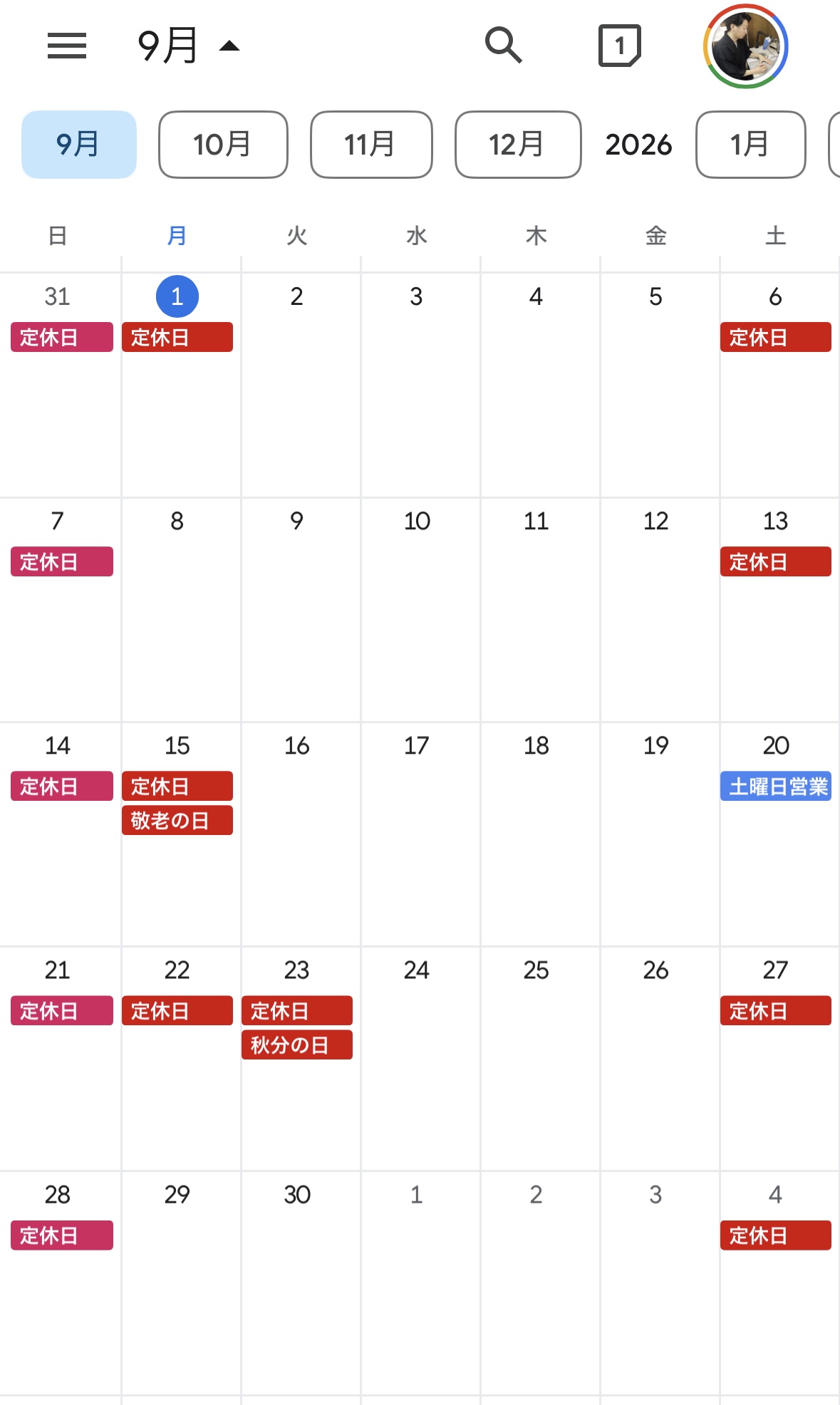The image size is (840, 1405).
Task: Jump to today with the date icon
Action: [619, 46]
